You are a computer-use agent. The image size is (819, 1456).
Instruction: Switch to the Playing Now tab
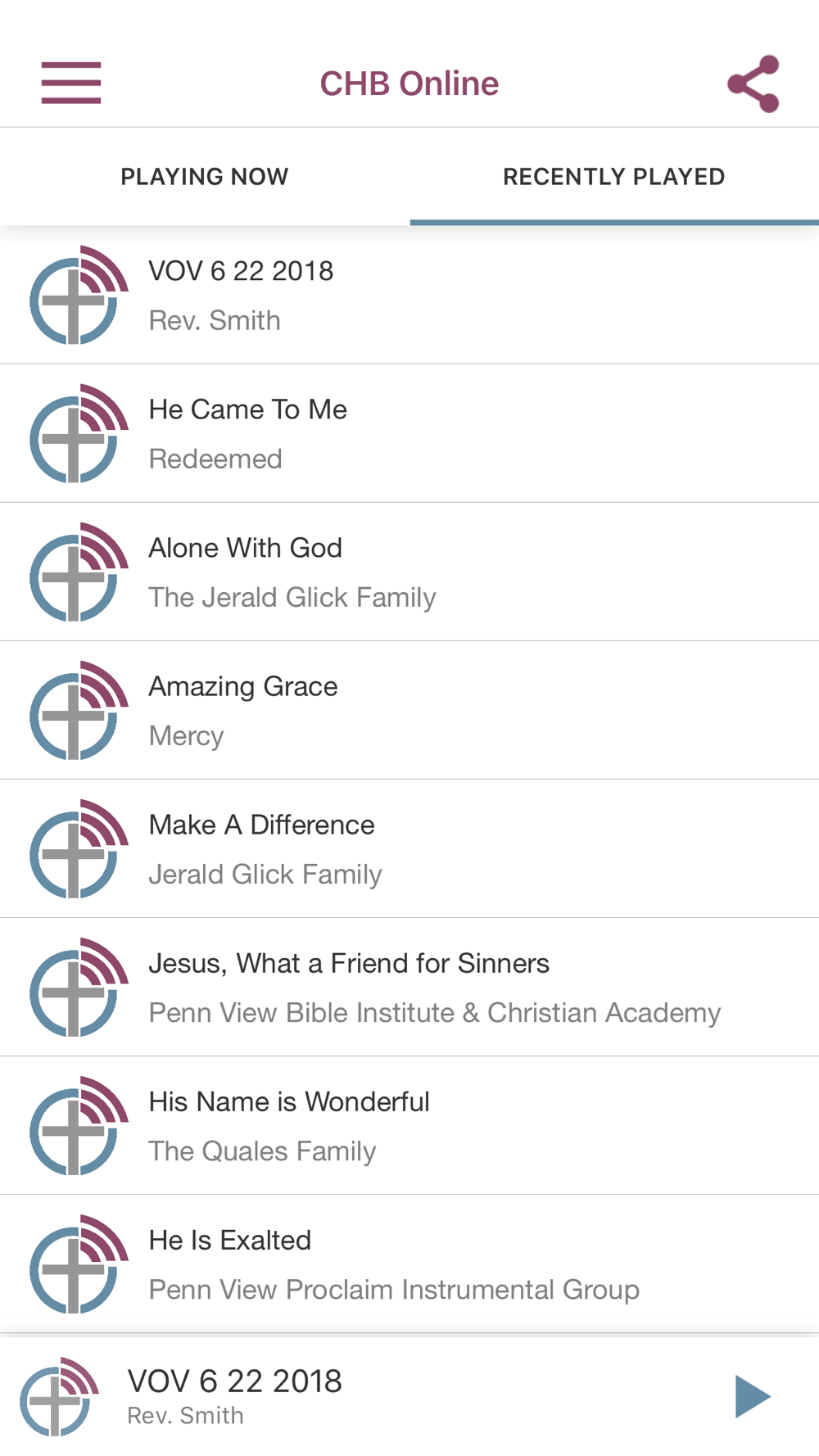(x=205, y=176)
